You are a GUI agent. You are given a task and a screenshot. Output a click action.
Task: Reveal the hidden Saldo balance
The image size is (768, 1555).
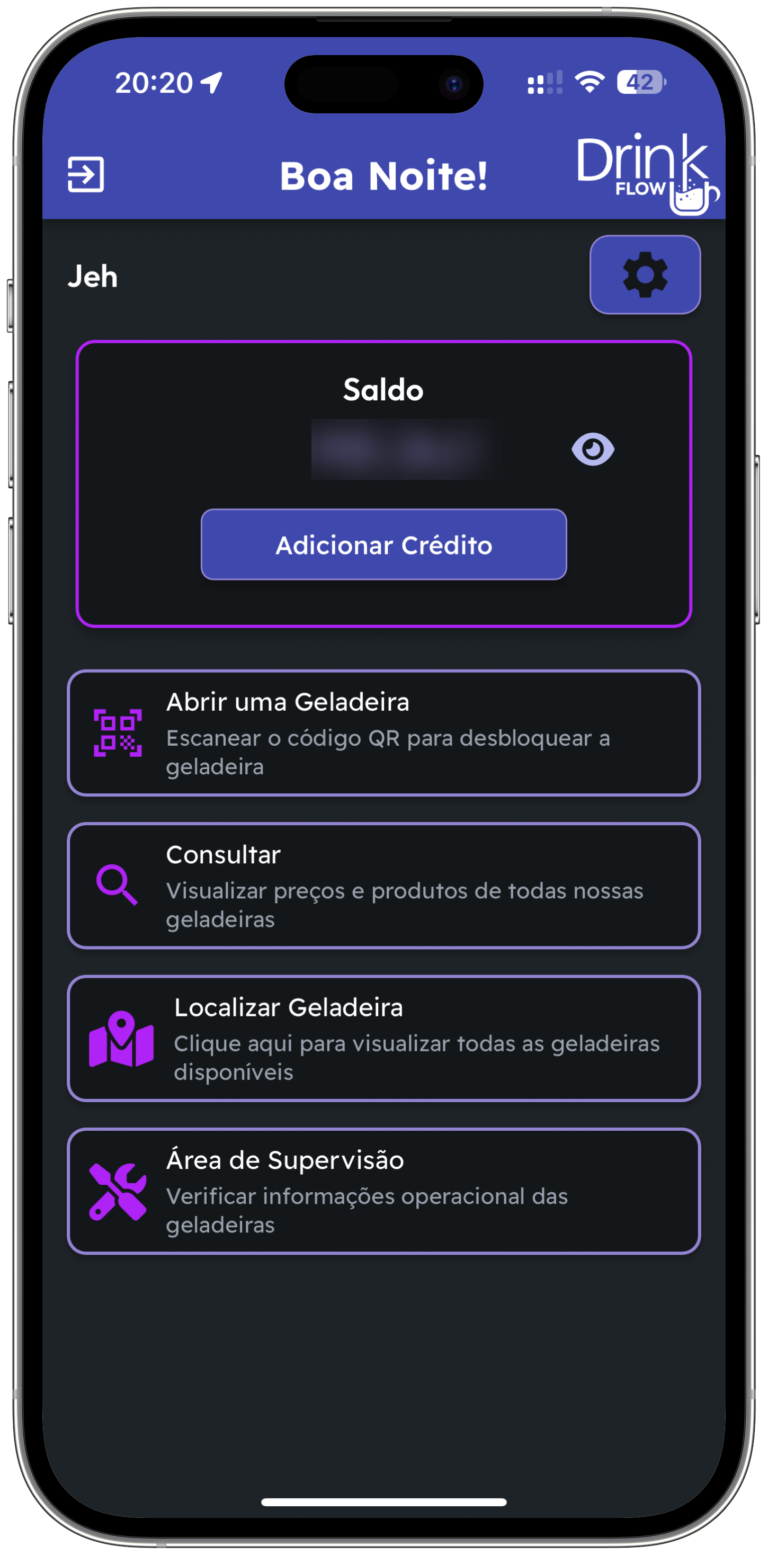pyautogui.click(x=593, y=450)
